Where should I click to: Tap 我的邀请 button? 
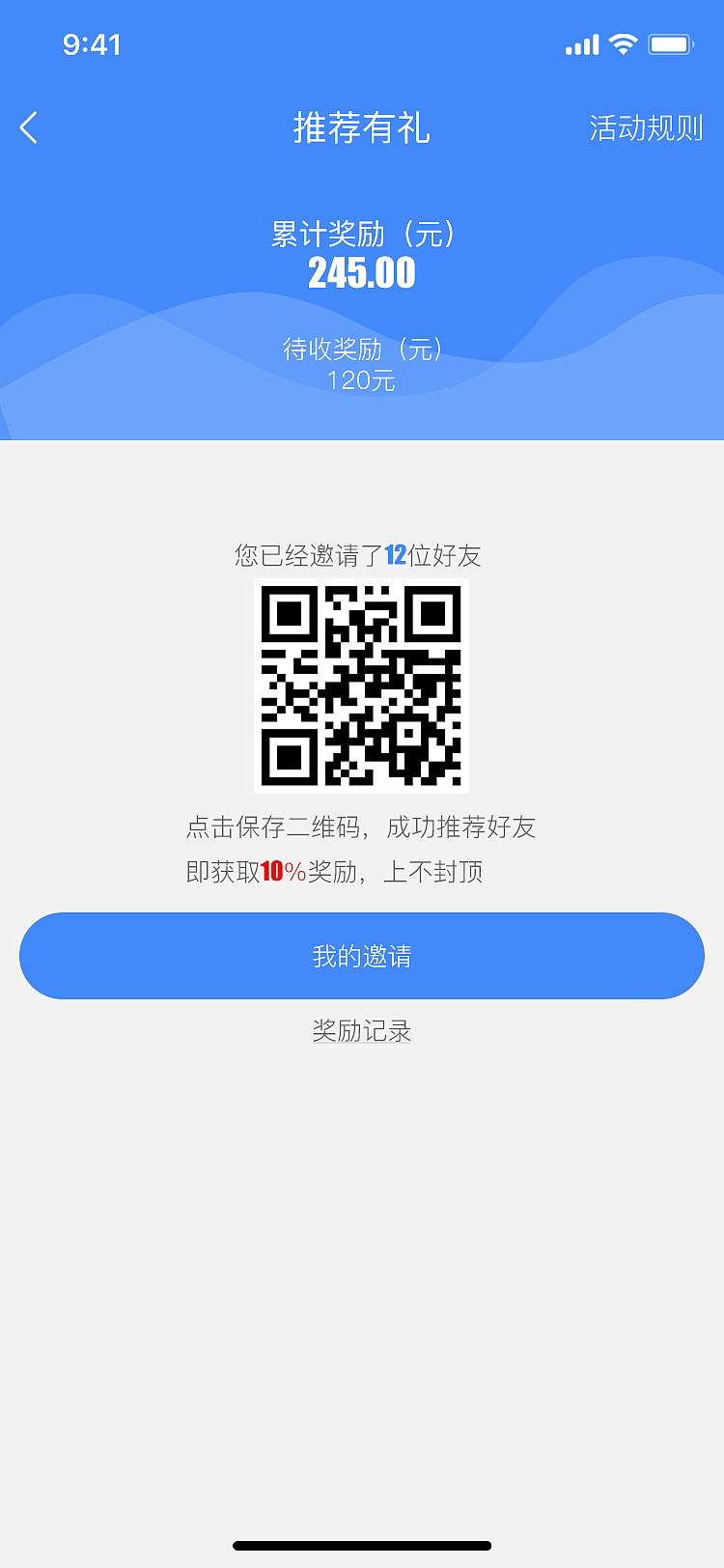[x=361, y=955]
